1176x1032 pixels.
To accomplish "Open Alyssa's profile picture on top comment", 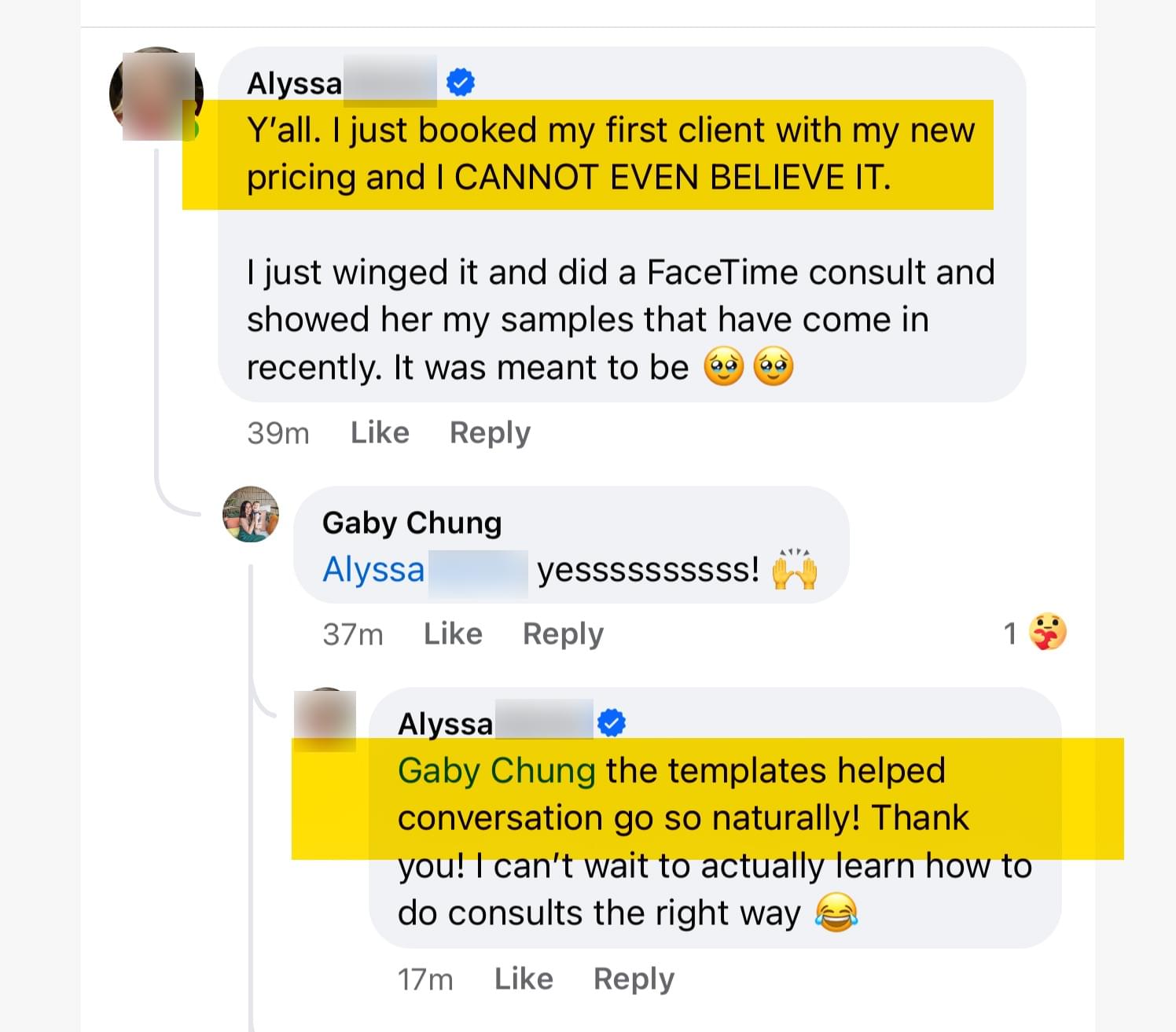I will tap(156, 94).
